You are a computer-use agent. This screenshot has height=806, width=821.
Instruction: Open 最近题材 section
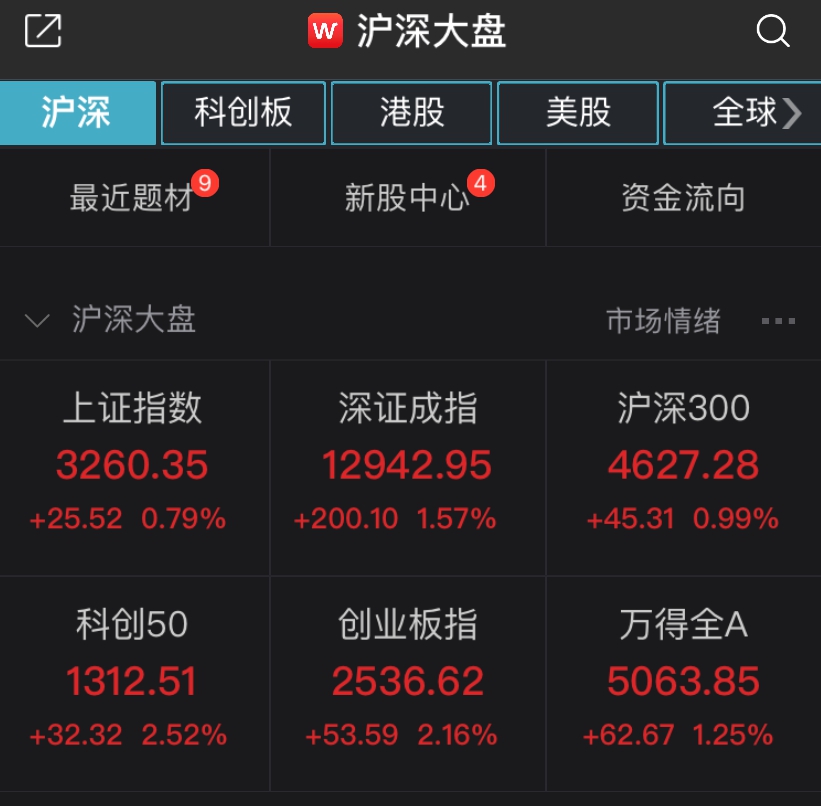pos(132,198)
